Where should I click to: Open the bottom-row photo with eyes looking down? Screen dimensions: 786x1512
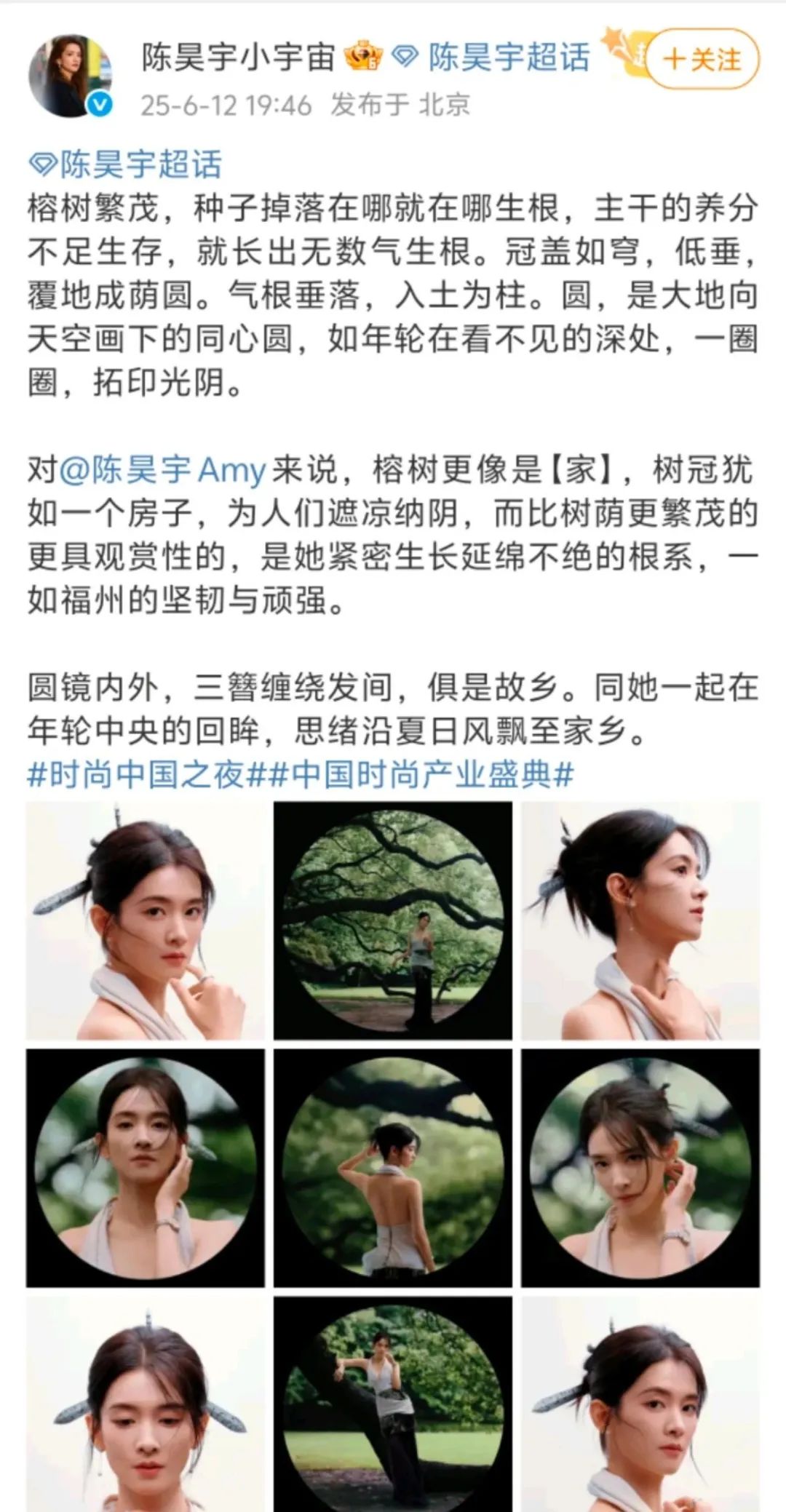[146, 1404]
